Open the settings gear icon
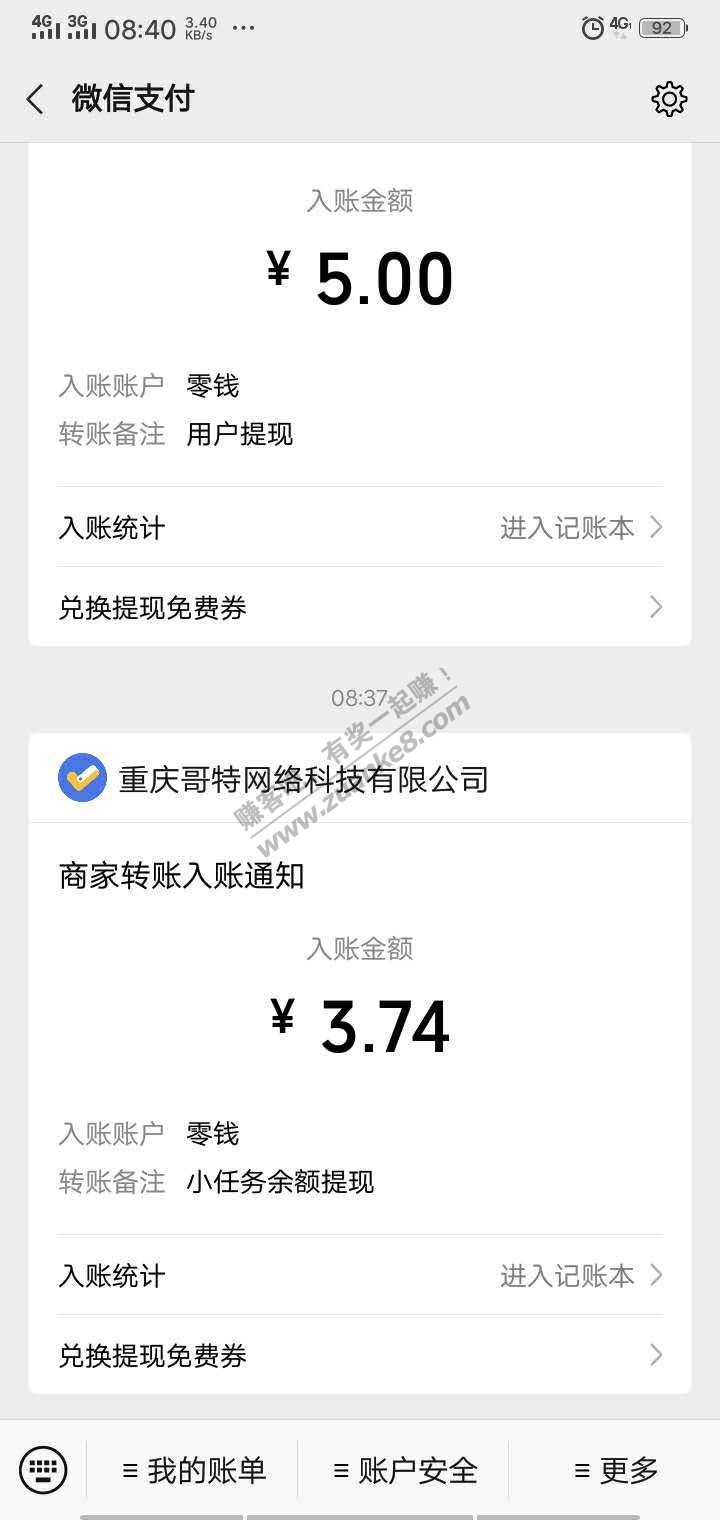Screen dimensions: 720x1520 pos(668,99)
